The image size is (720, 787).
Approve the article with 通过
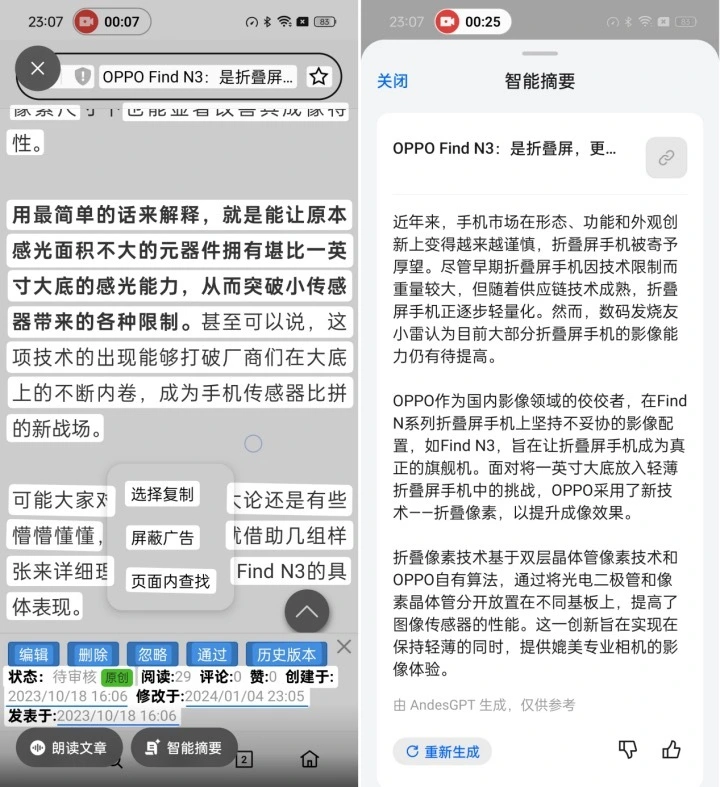click(x=212, y=654)
